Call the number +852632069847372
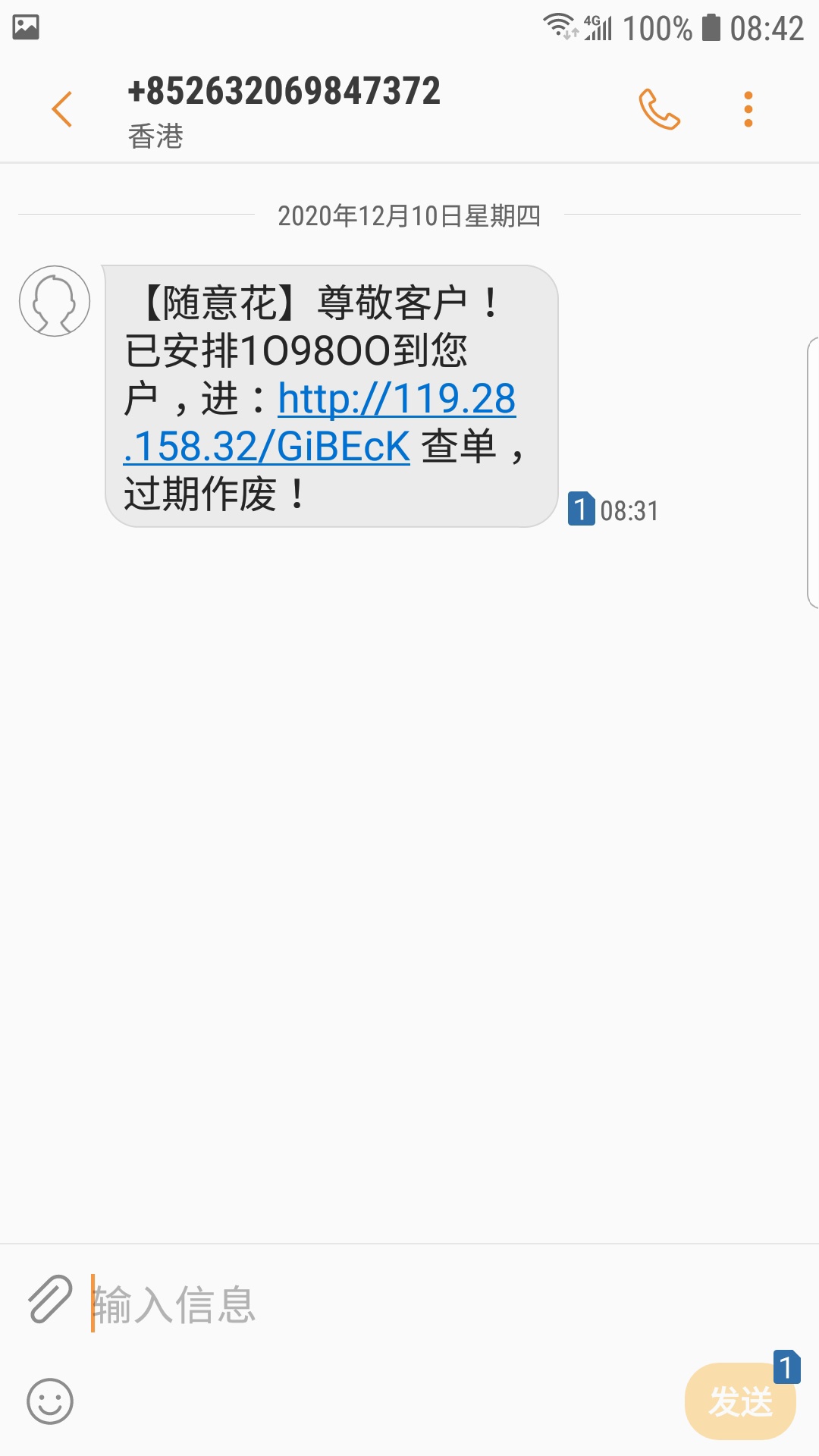This screenshot has width=819, height=1456. pyautogui.click(x=659, y=109)
